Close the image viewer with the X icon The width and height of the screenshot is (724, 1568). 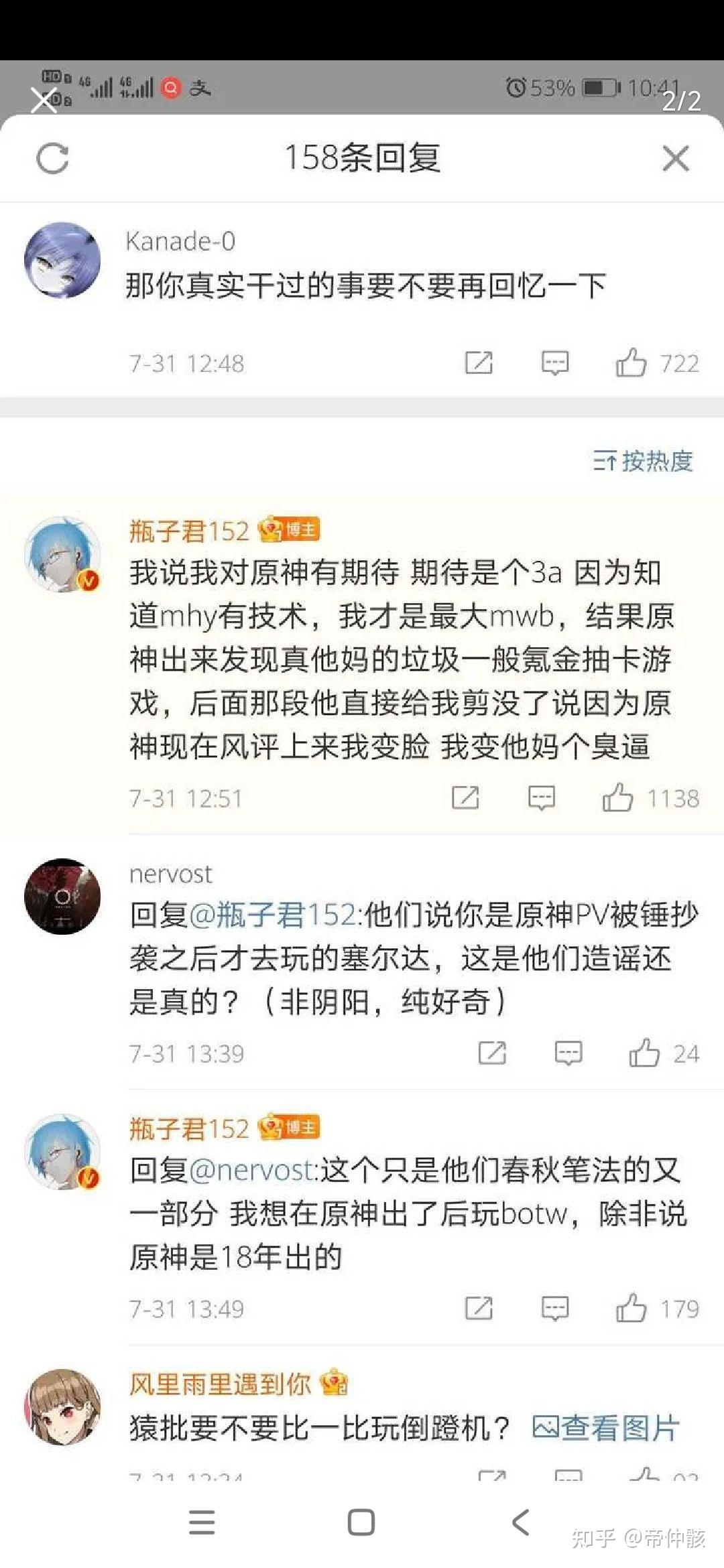point(44,101)
